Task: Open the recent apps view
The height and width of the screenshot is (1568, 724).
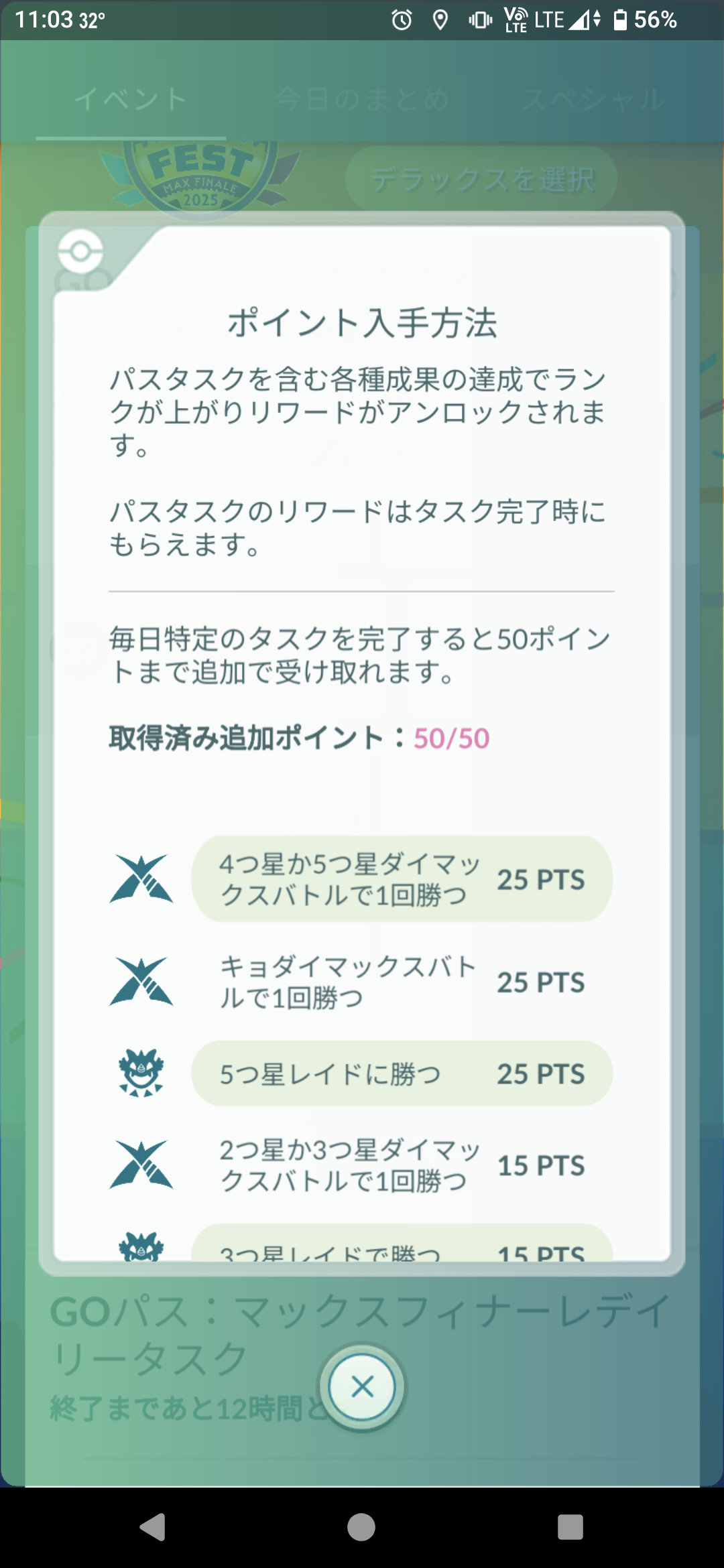Action: click(x=570, y=1527)
